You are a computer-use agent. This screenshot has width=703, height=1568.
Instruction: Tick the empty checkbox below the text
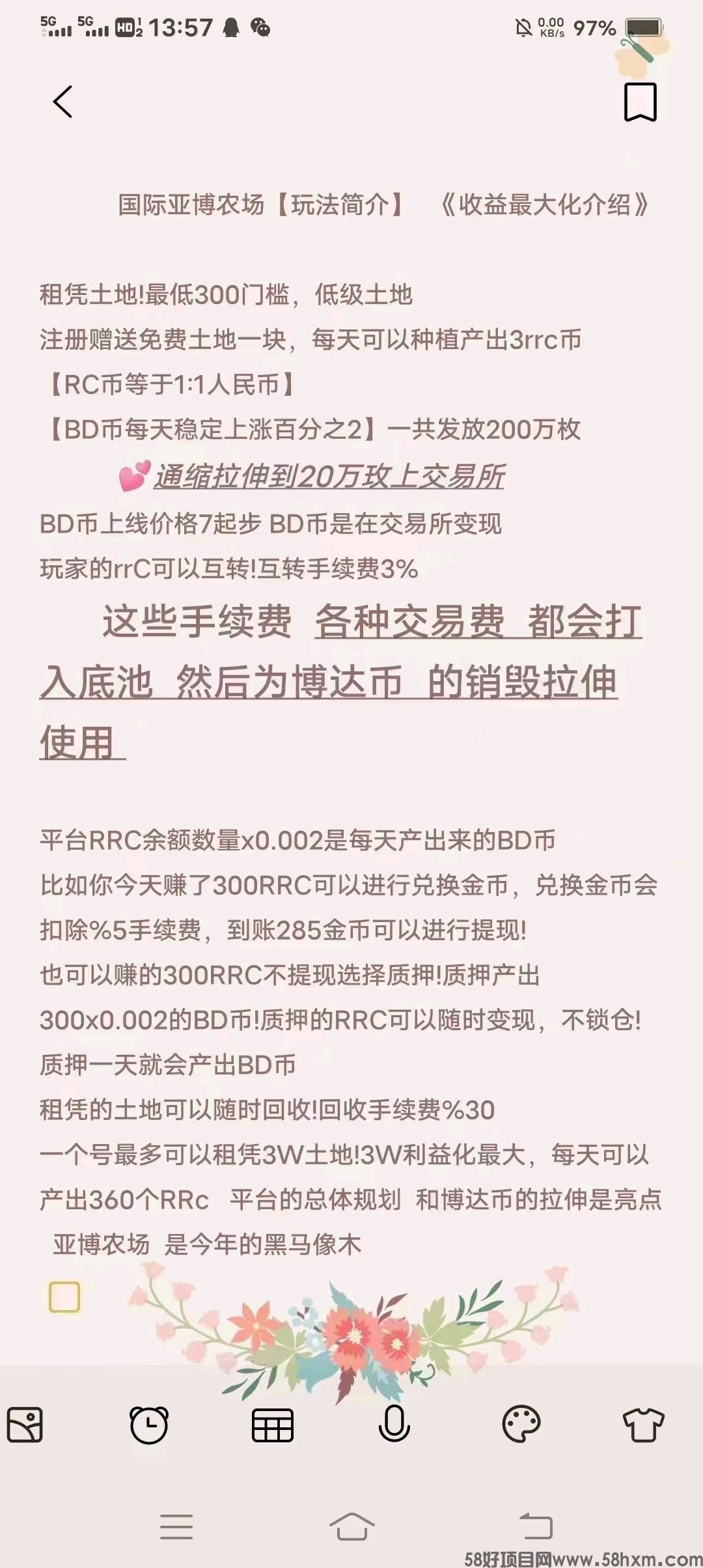(x=64, y=1297)
